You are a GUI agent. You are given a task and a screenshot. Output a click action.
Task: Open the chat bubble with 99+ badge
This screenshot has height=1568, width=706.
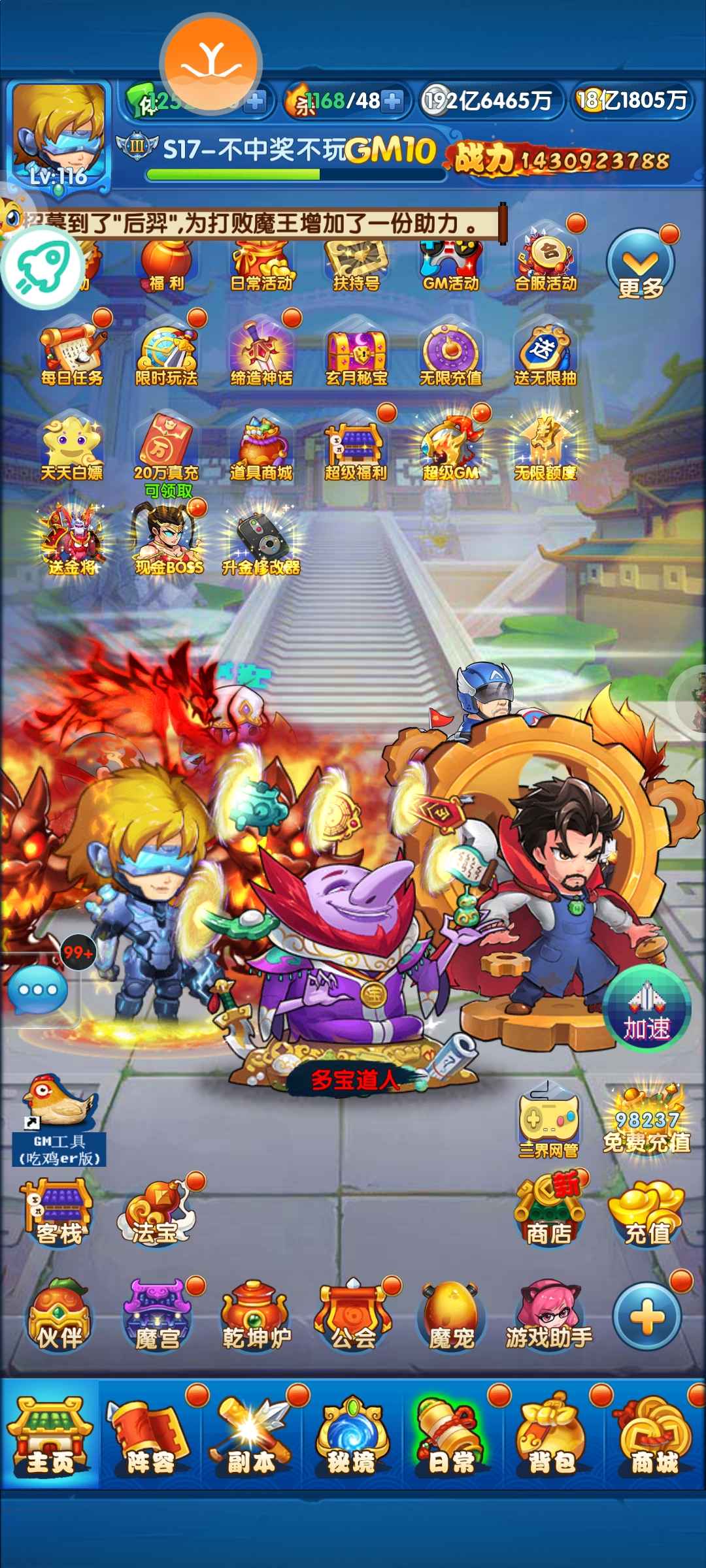[x=38, y=990]
